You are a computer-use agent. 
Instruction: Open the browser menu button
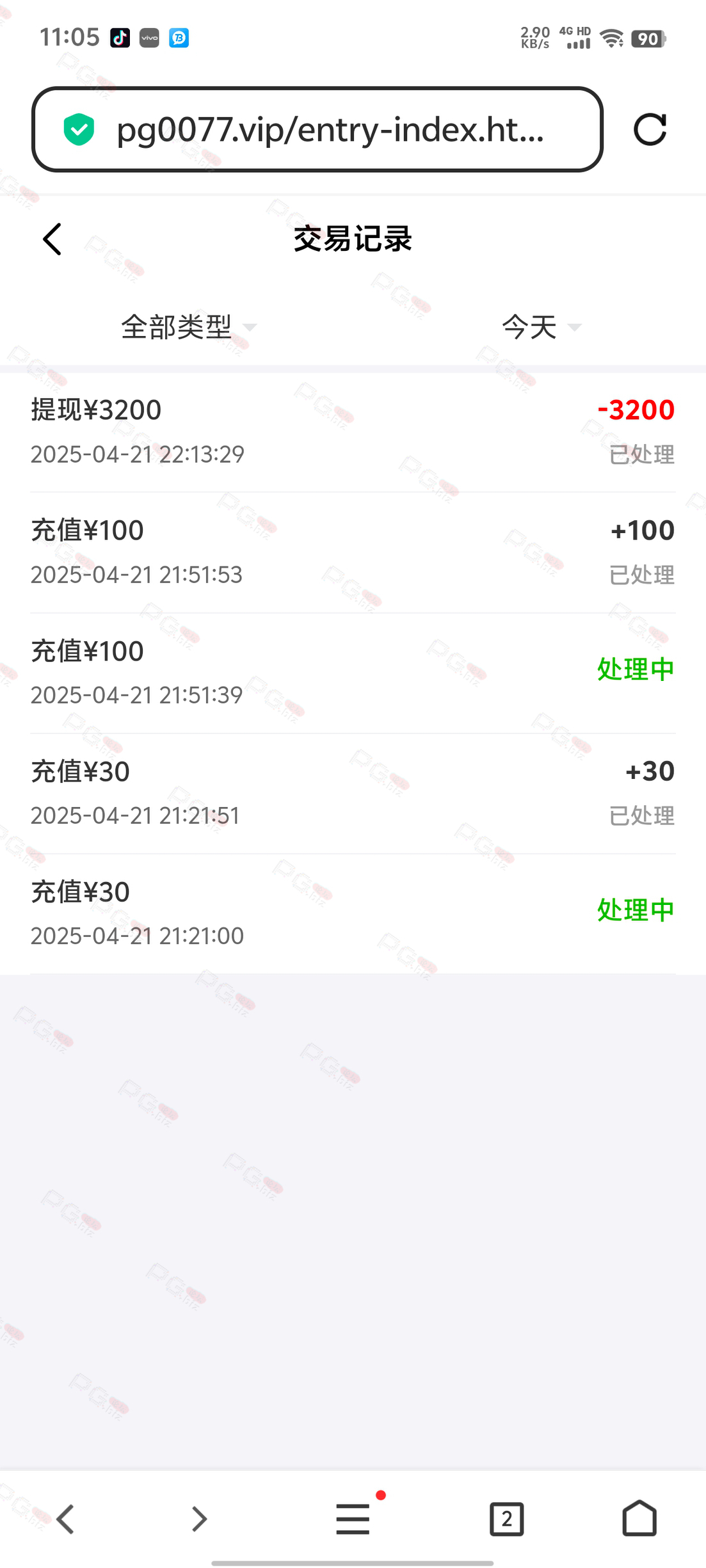click(x=353, y=1518)
